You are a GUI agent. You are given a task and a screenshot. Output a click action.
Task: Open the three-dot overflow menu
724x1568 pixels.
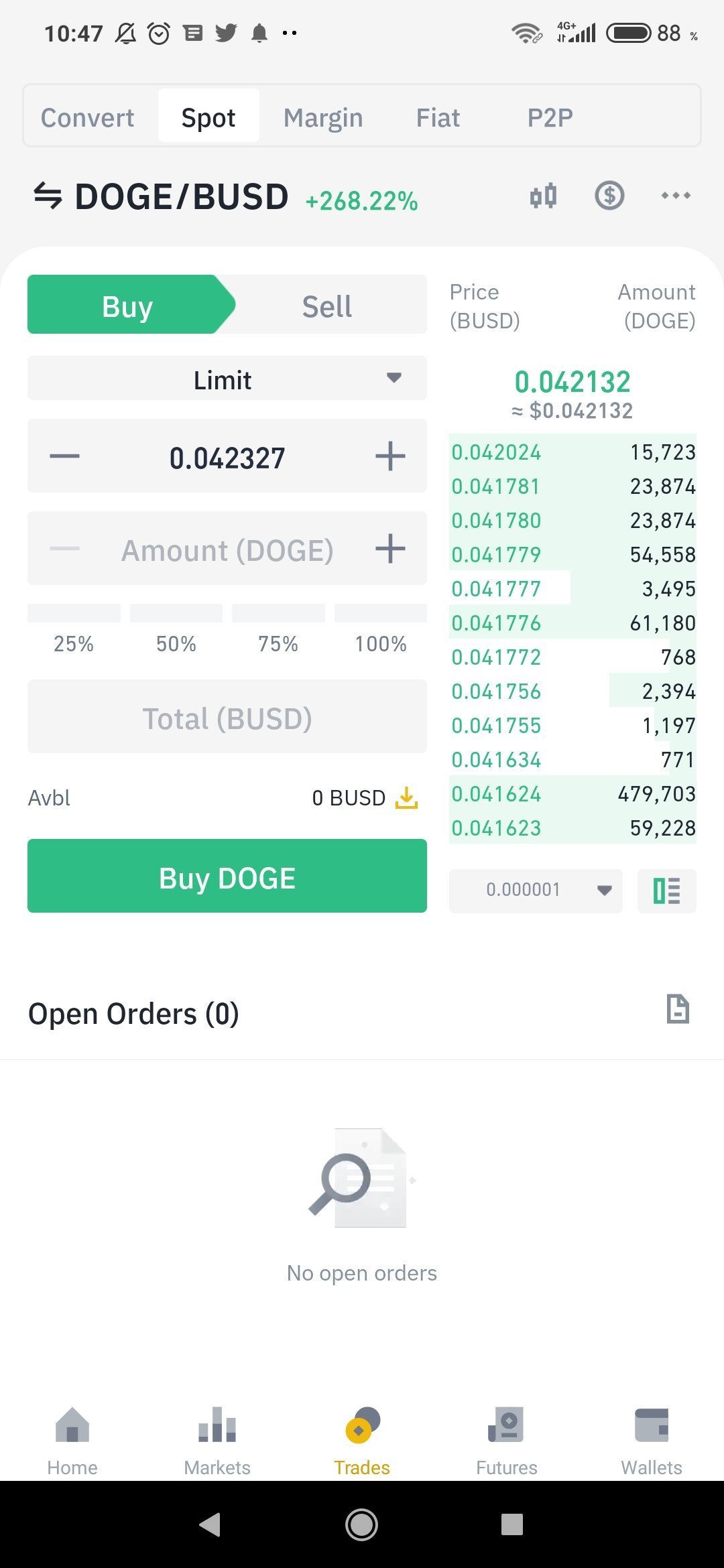675,196
